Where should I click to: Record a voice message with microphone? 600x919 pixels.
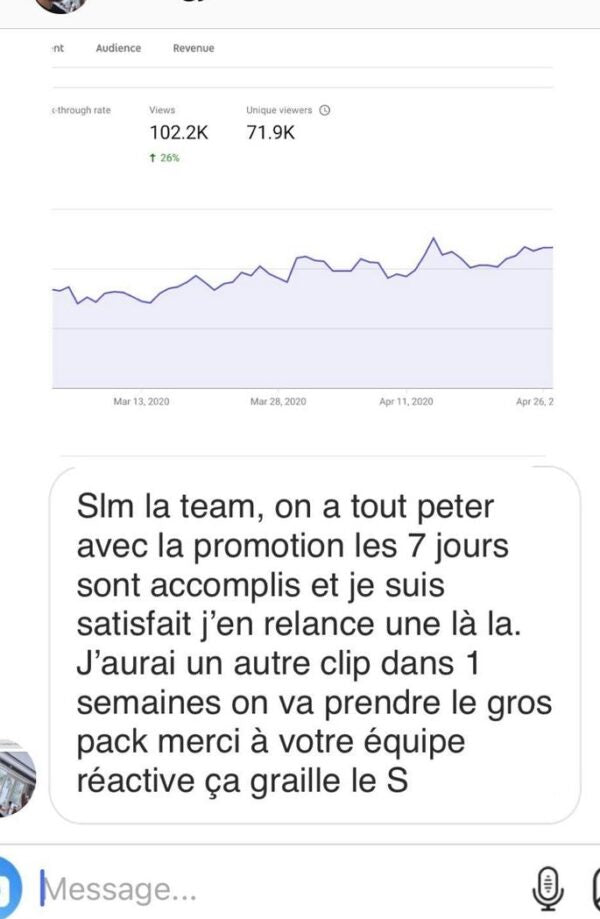[x=546, y=886]
